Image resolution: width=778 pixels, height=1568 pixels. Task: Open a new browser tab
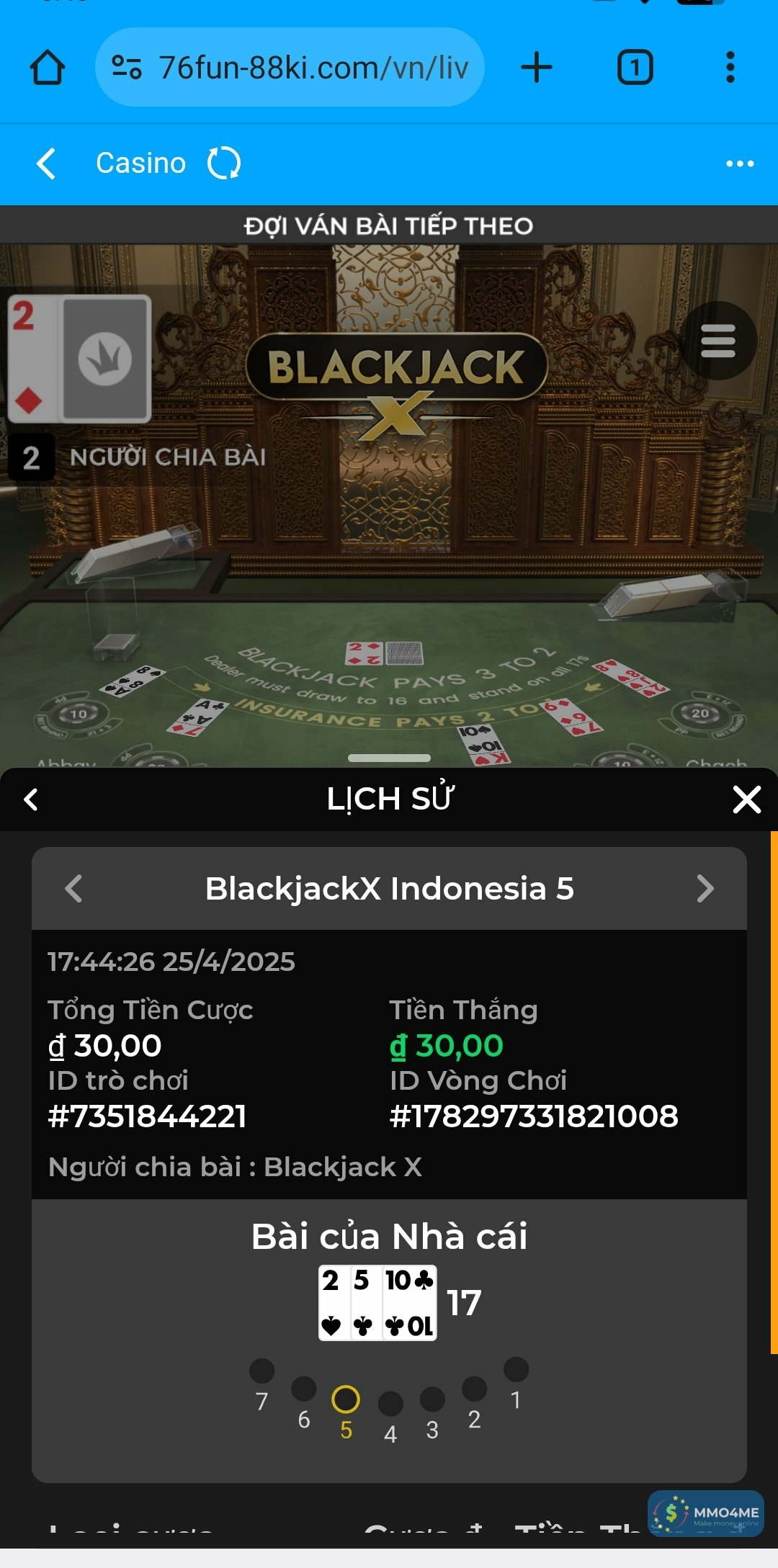(536, 68)
